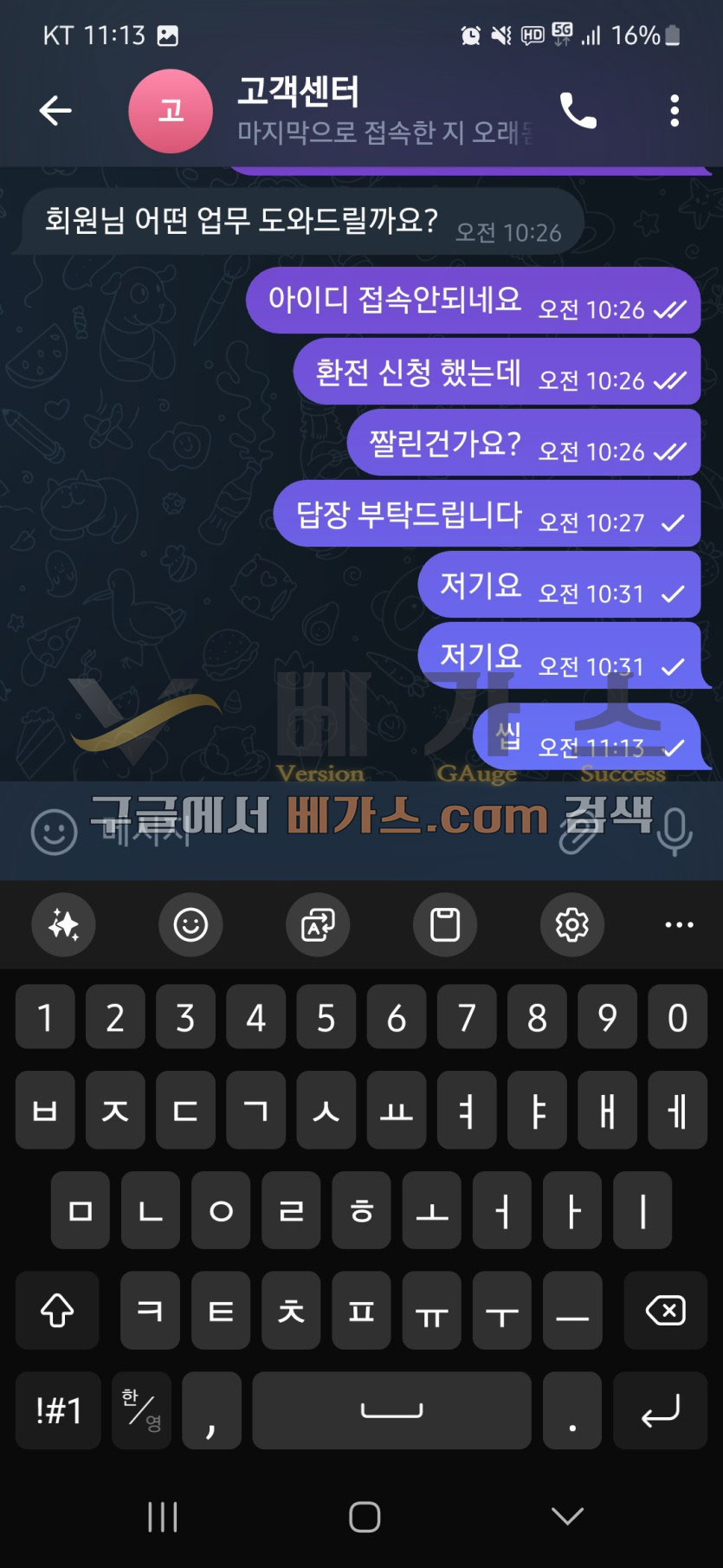Screen dimensions: 723x1568
Task: Open keyboard AI sparkle tools
Action: point(63,925)
